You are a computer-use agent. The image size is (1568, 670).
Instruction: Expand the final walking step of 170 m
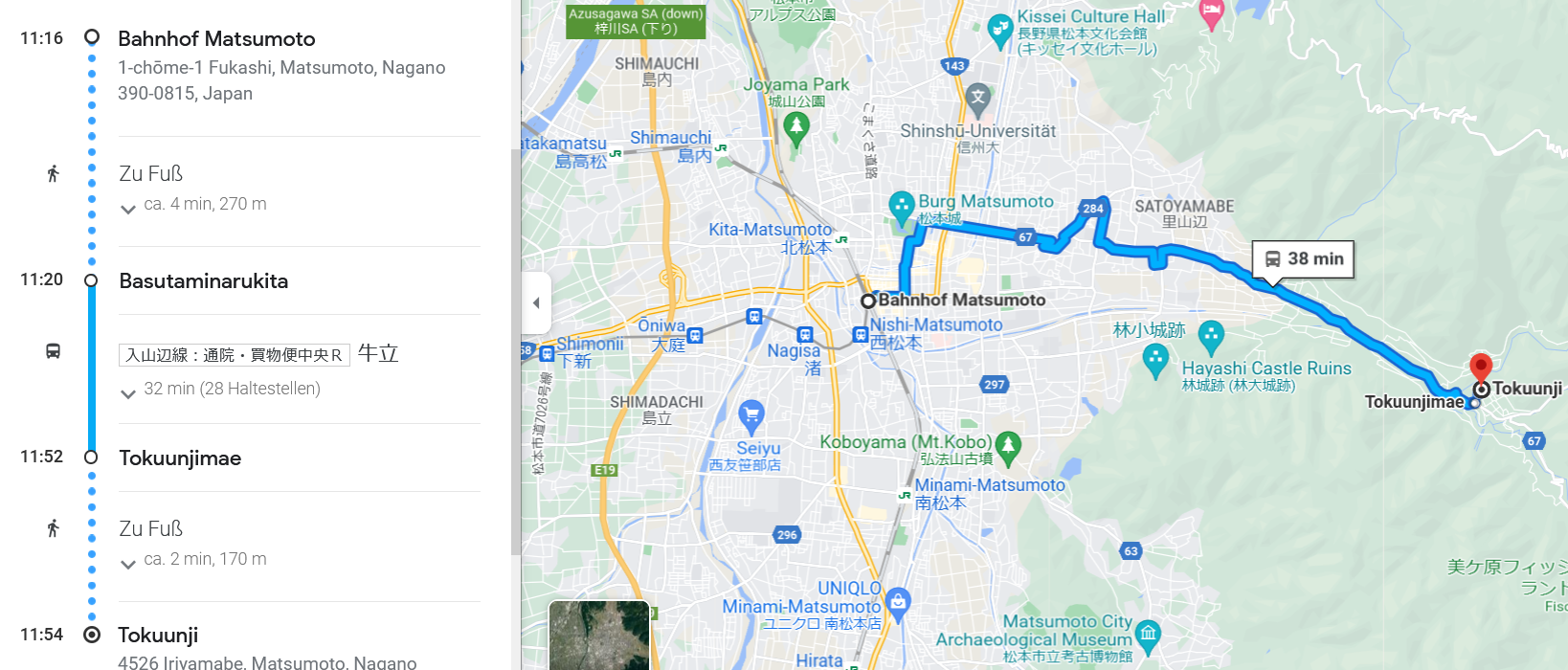click(x=127, y=562)
